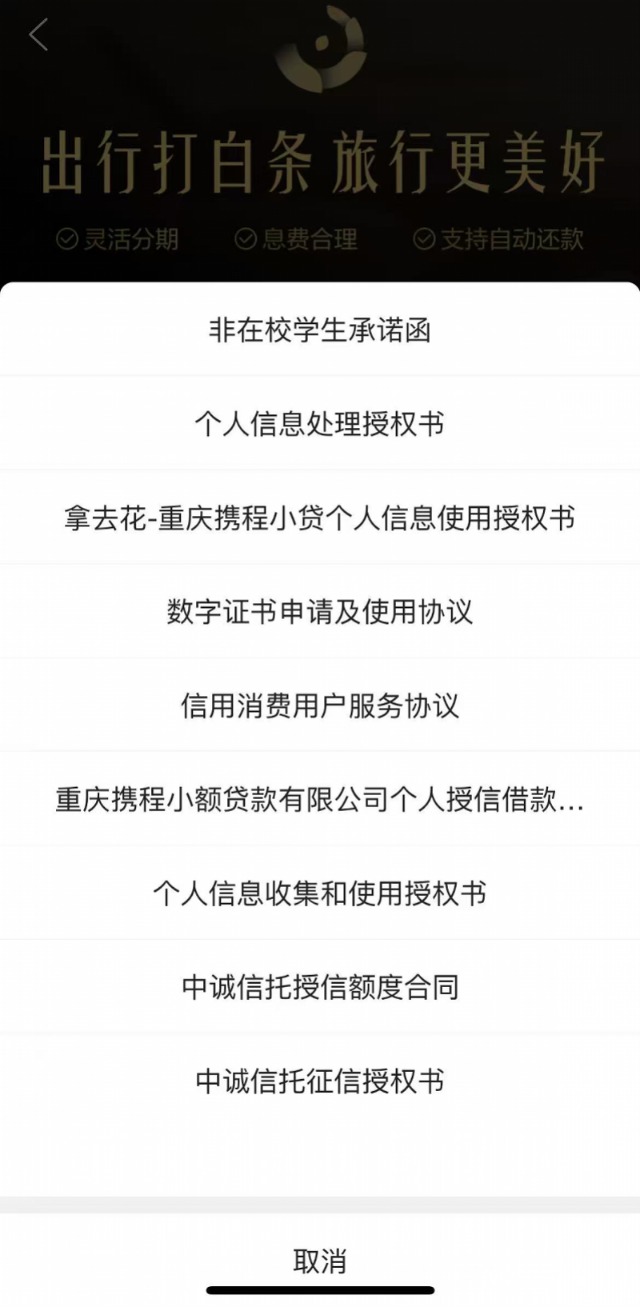The width and height of the screenshot is (640, 1307).
Task: Open 非在校学生承诺函 document
Action: [x=320, y=331]
